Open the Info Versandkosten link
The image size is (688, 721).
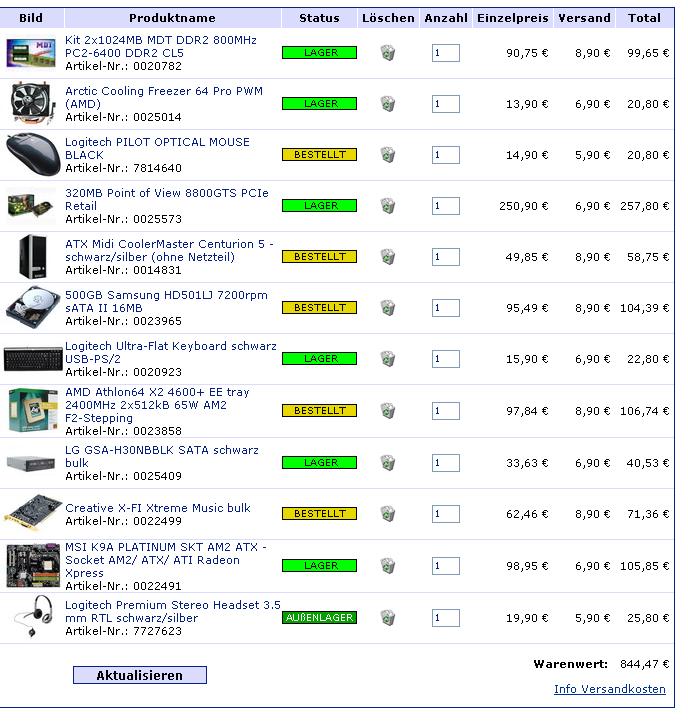tap(609, 689)
